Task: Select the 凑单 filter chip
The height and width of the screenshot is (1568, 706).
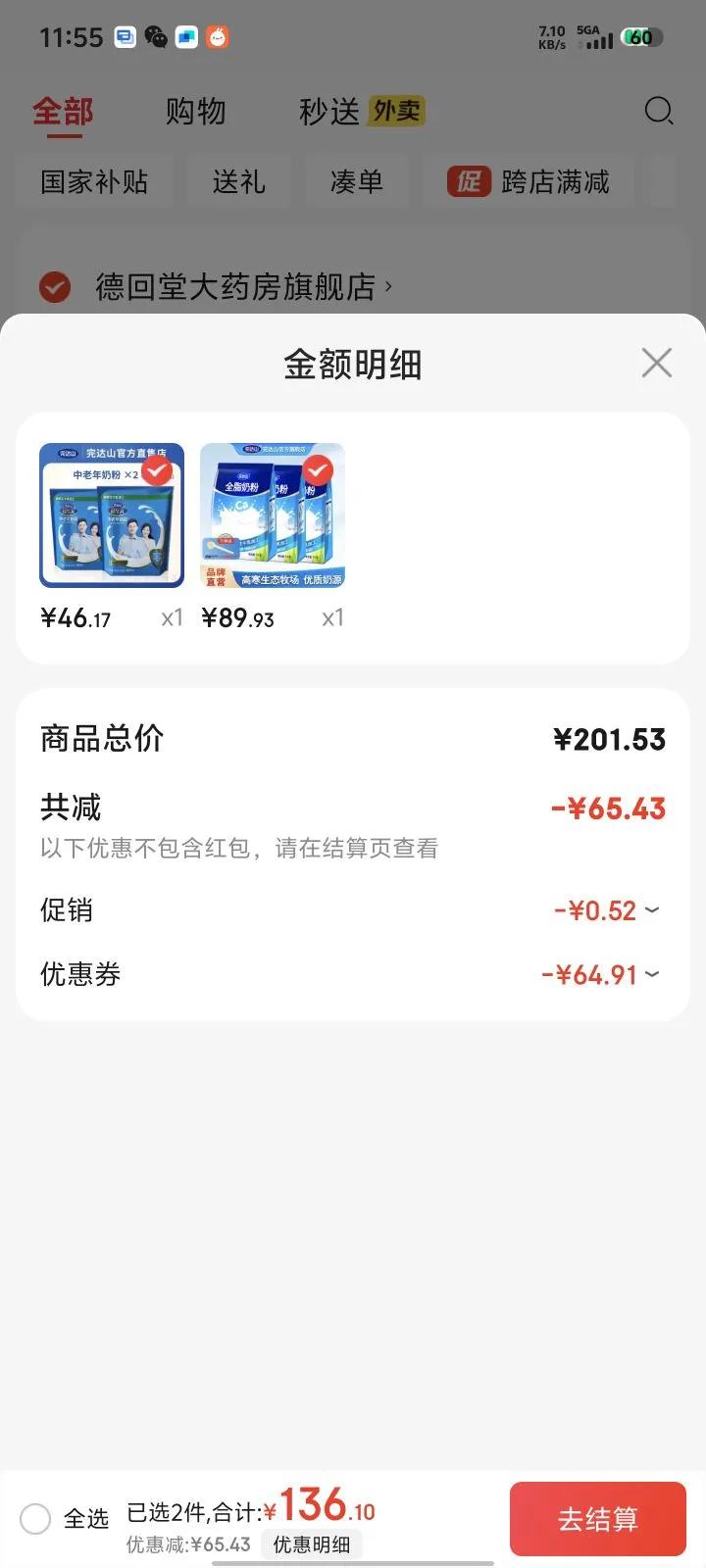Action: [356, 182]
